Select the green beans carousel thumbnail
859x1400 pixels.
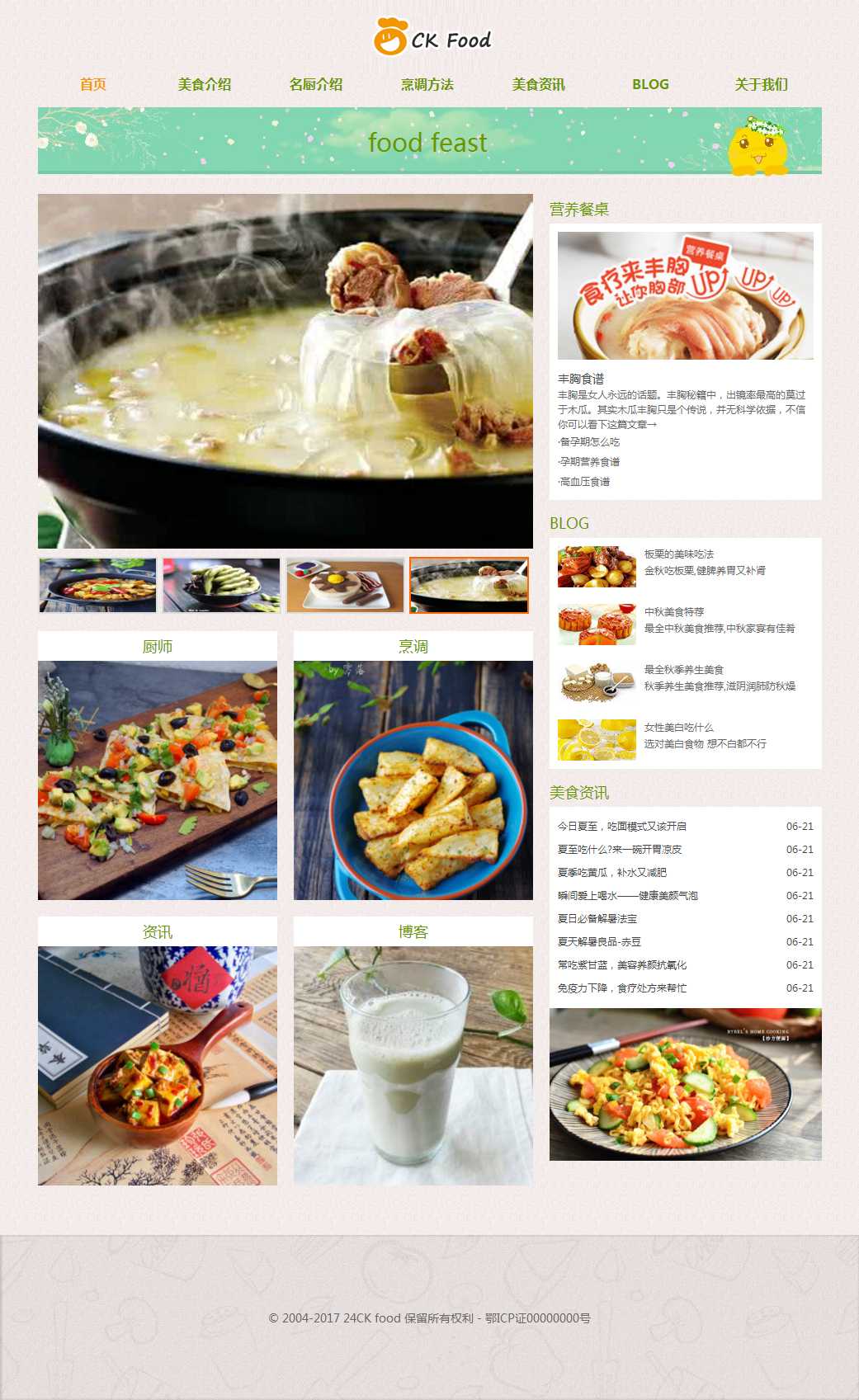[221, 585]
